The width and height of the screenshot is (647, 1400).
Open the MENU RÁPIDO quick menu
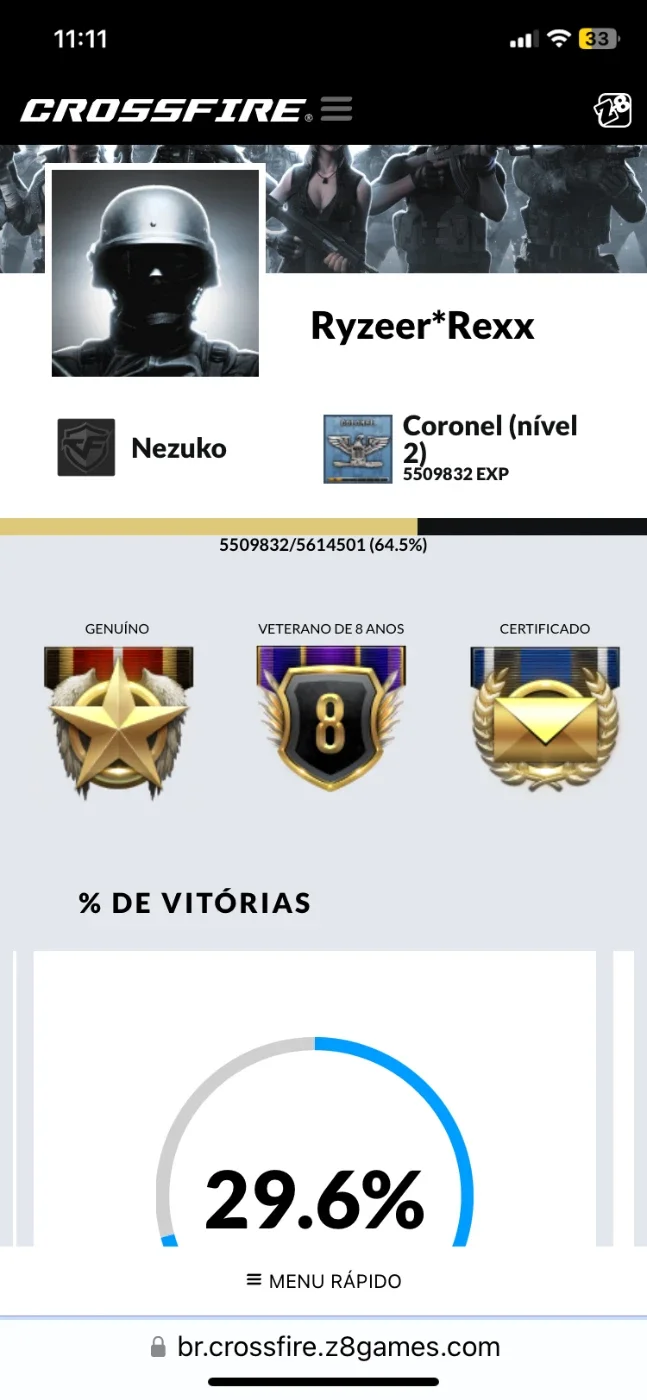click(x=324, y=1281)
